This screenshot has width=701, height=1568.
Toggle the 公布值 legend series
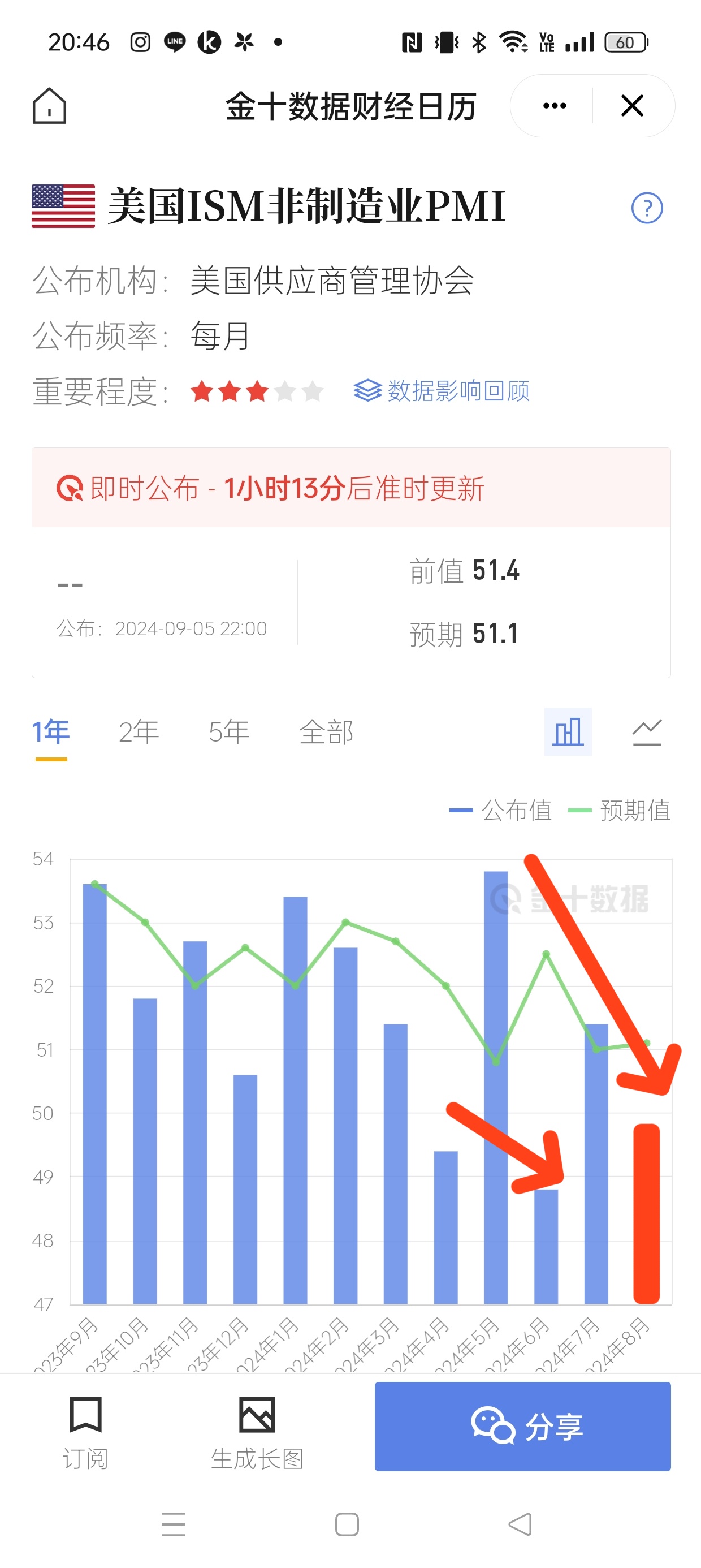[501, 810]
